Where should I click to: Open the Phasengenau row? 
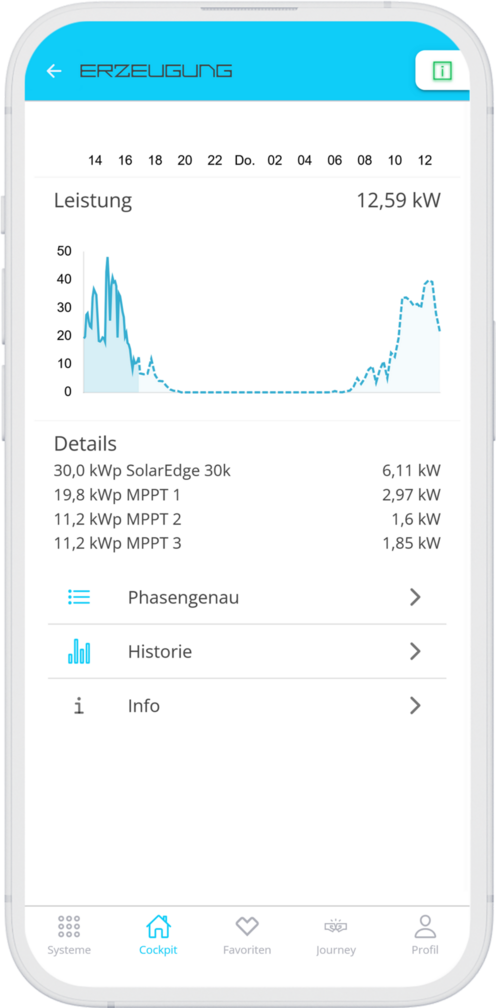pos(247,597)
